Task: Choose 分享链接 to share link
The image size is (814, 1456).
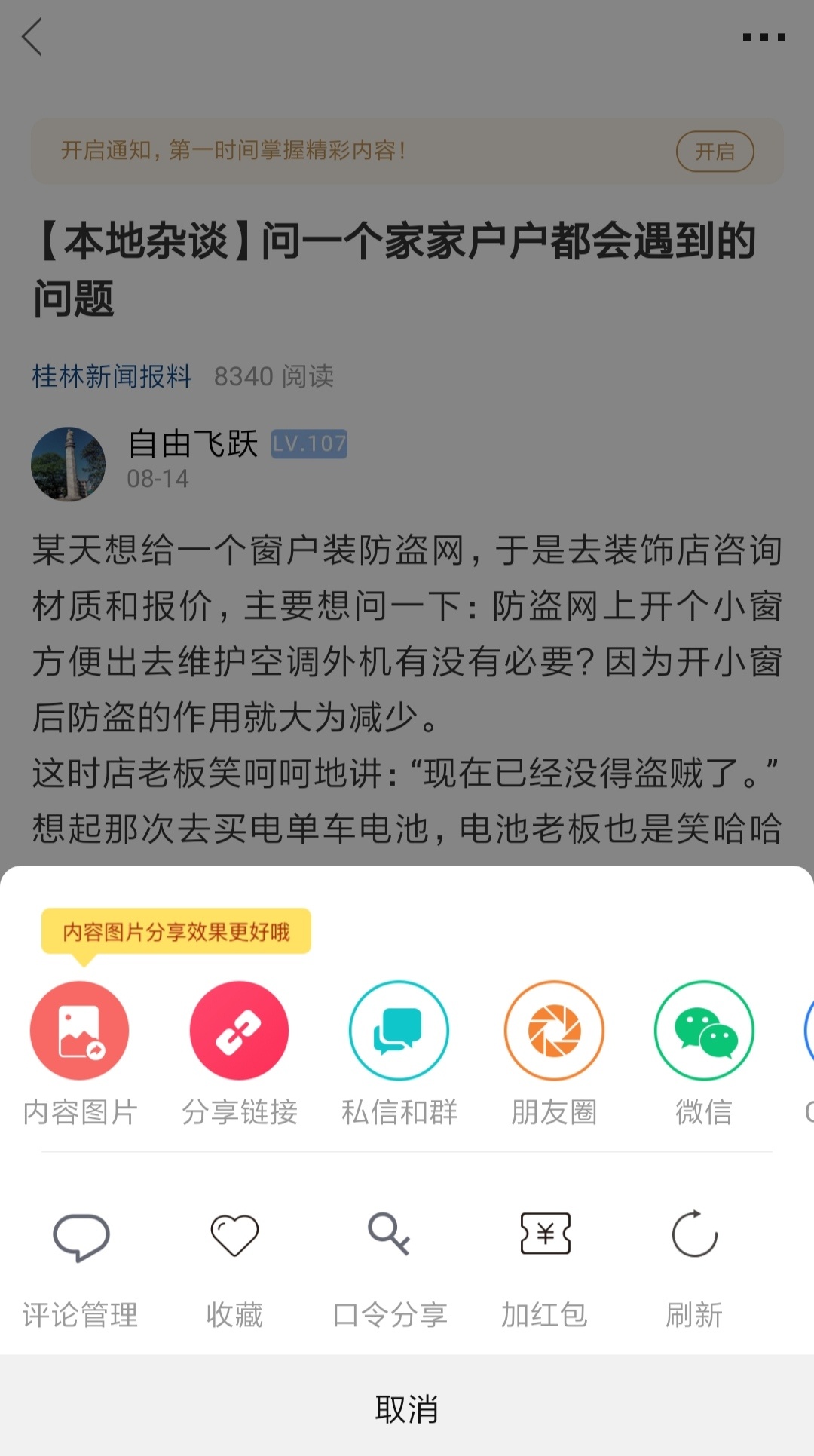Action: [239, 1031]
